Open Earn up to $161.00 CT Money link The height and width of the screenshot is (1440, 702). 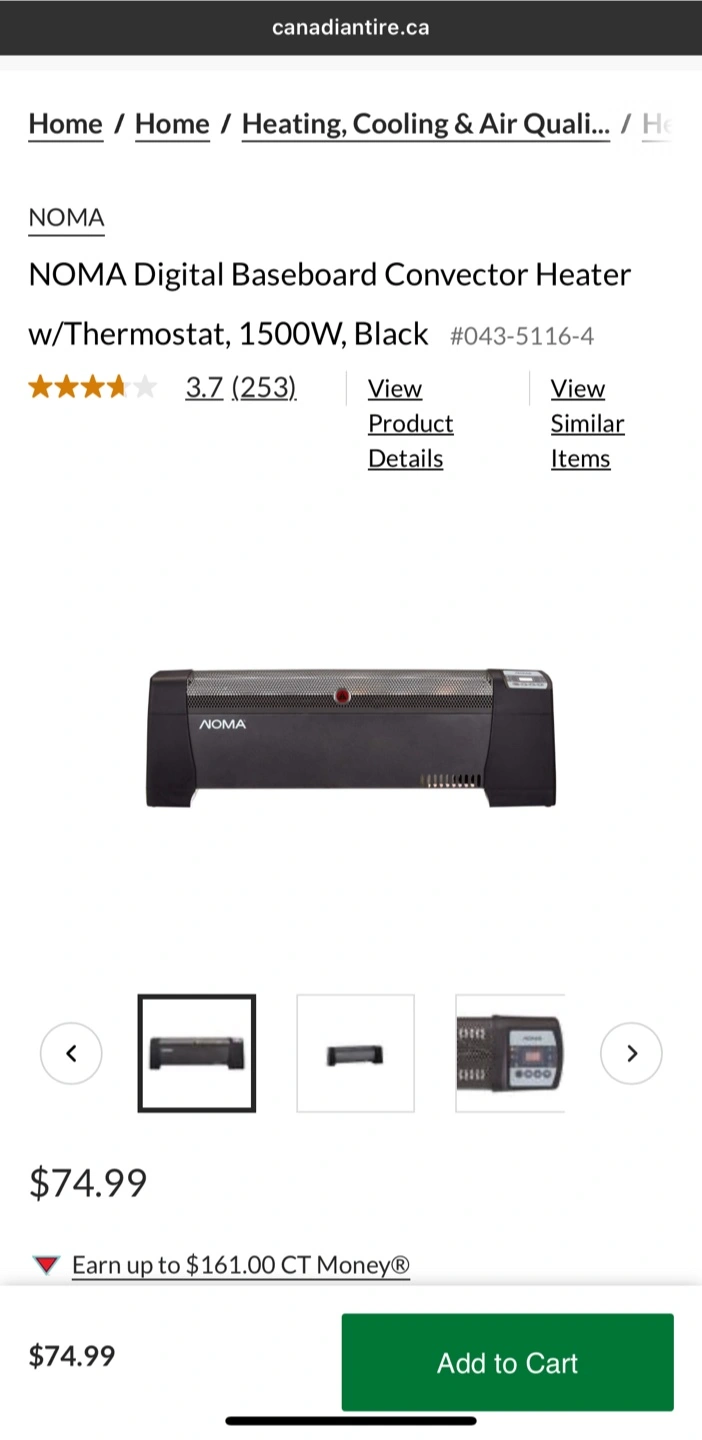(x=241, y=1265)
